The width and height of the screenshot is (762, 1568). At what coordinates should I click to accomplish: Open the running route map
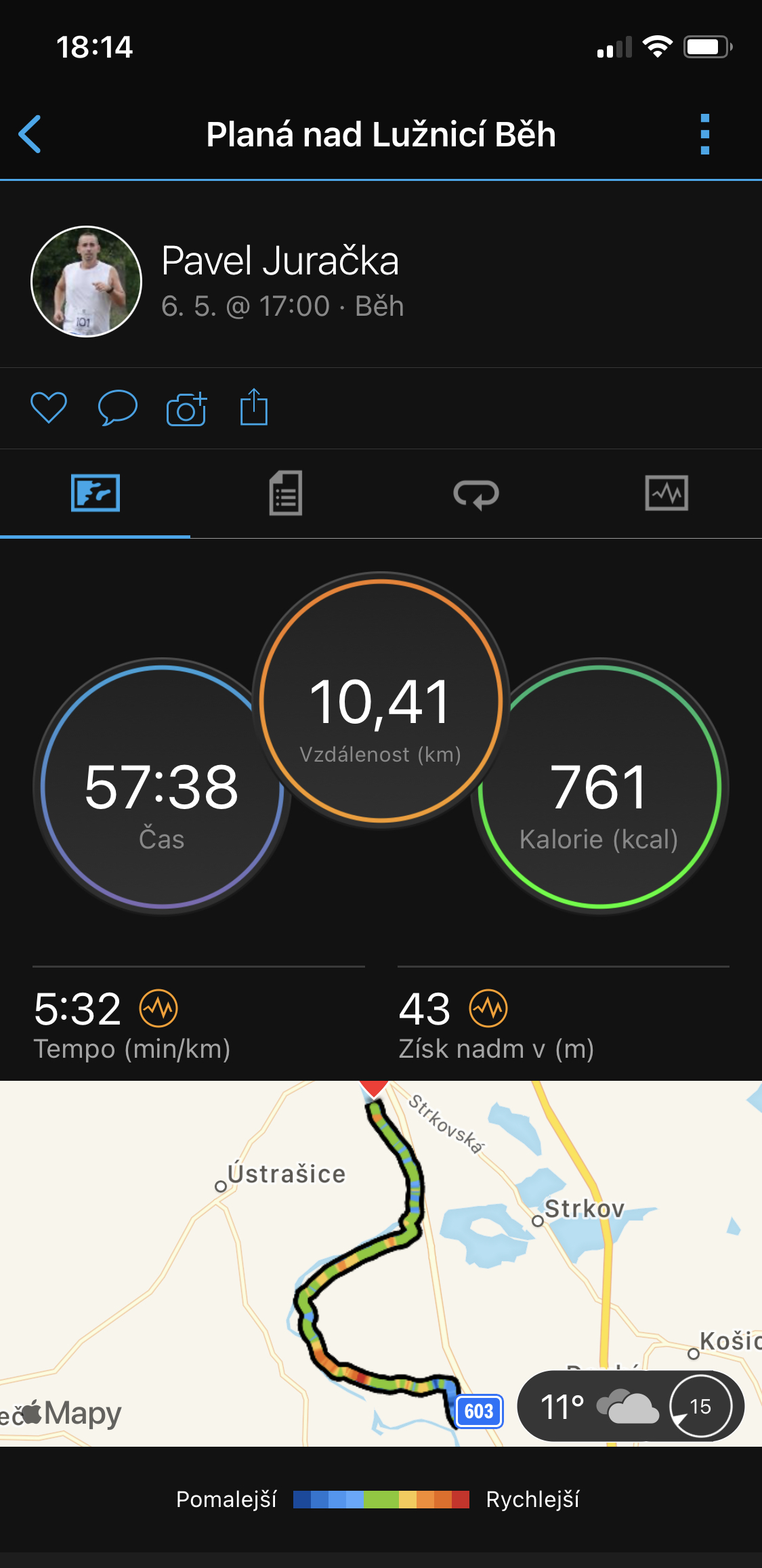[381, 1263]
